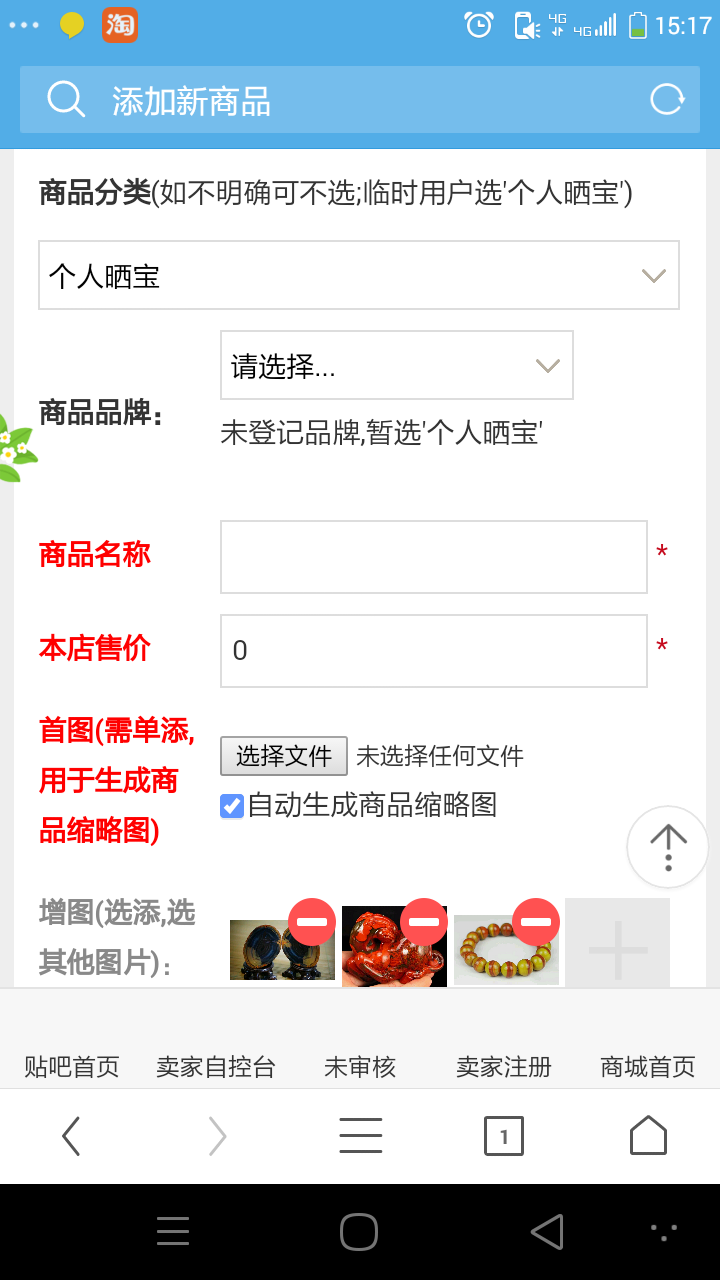Screen dimensions: 720x1280
Task: Open the browser tabs switcher
Action: click(x=503, y=1136)
